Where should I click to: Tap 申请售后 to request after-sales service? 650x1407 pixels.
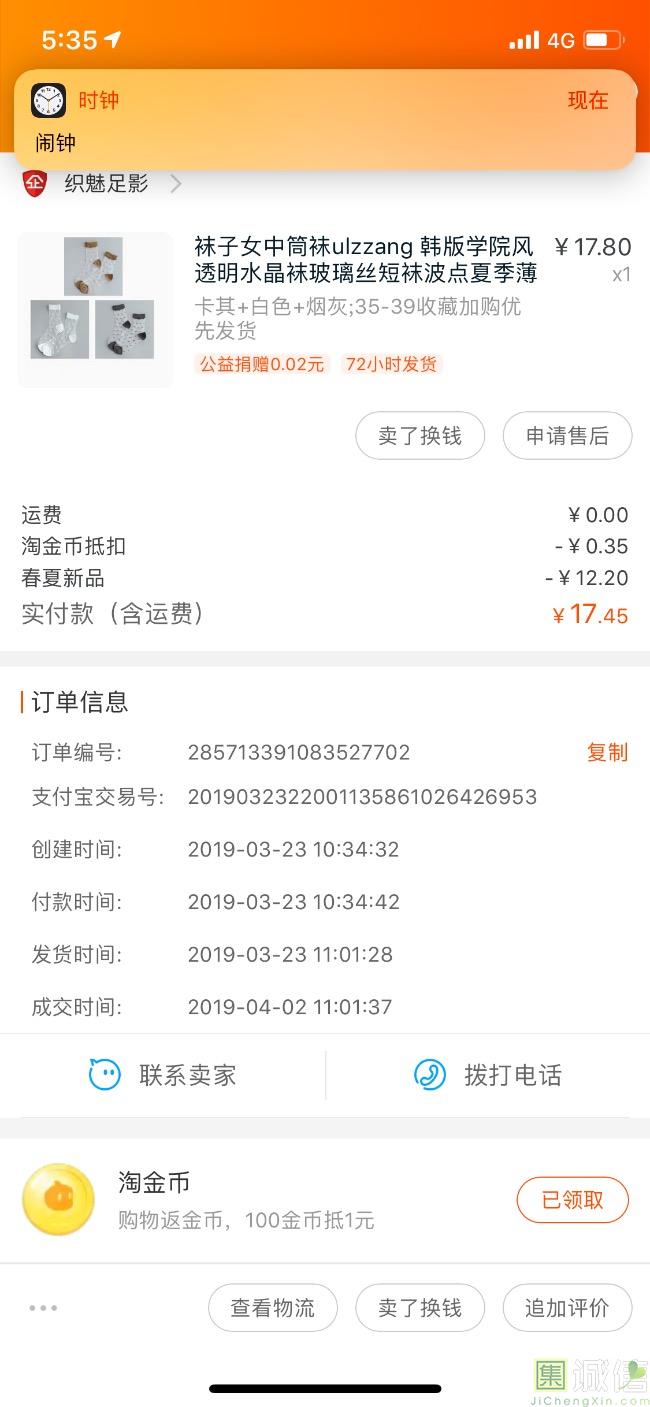[567, 436]
